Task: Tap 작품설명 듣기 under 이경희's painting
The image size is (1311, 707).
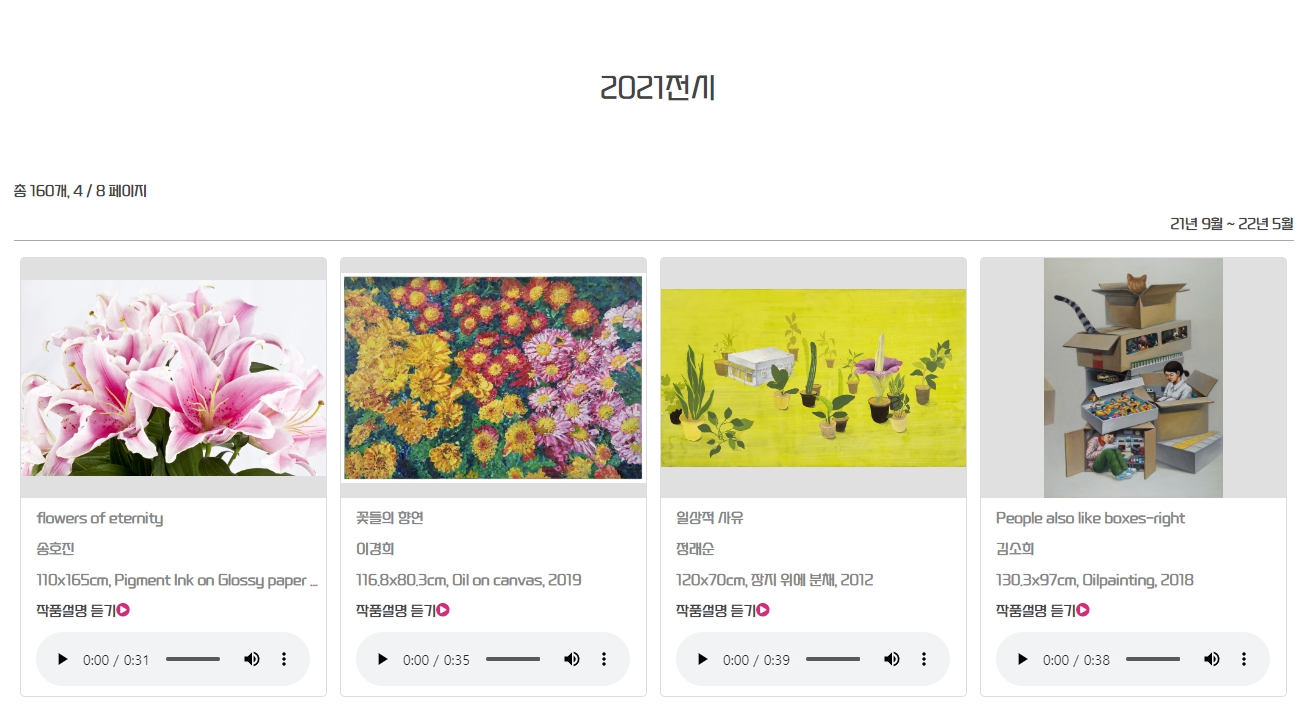Action: pos(403,610)
